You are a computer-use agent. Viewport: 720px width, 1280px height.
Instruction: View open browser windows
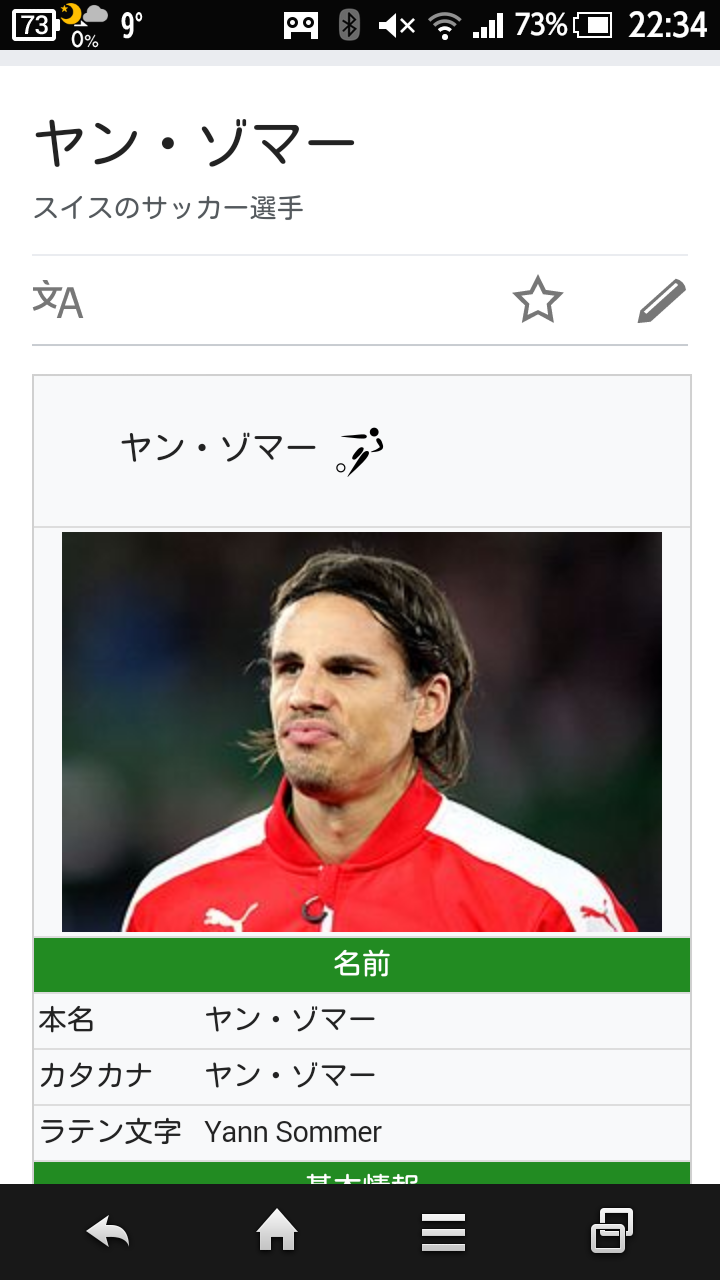click(611, 1231)
